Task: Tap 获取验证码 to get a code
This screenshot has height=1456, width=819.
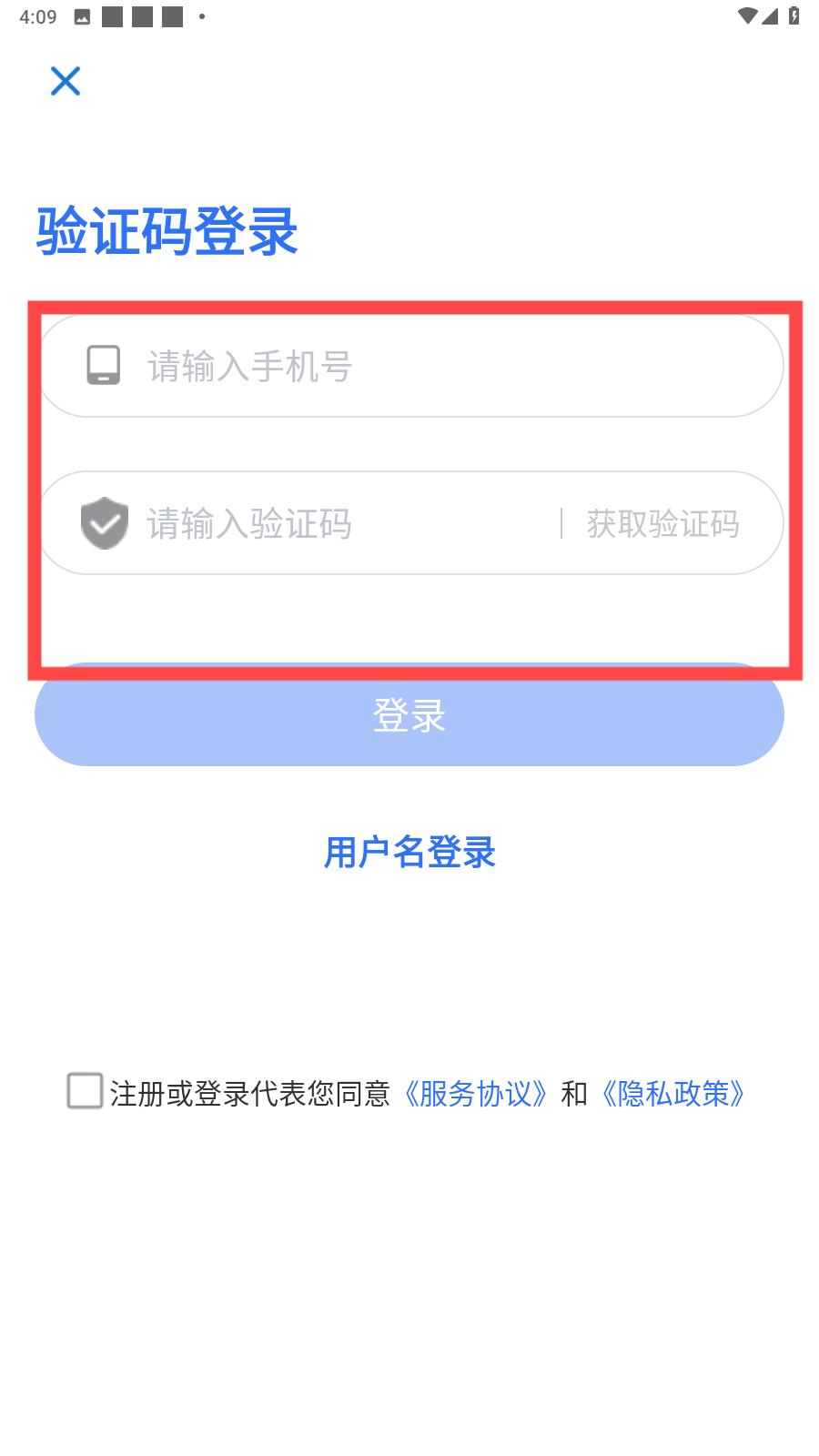Action: click(662, 523)
